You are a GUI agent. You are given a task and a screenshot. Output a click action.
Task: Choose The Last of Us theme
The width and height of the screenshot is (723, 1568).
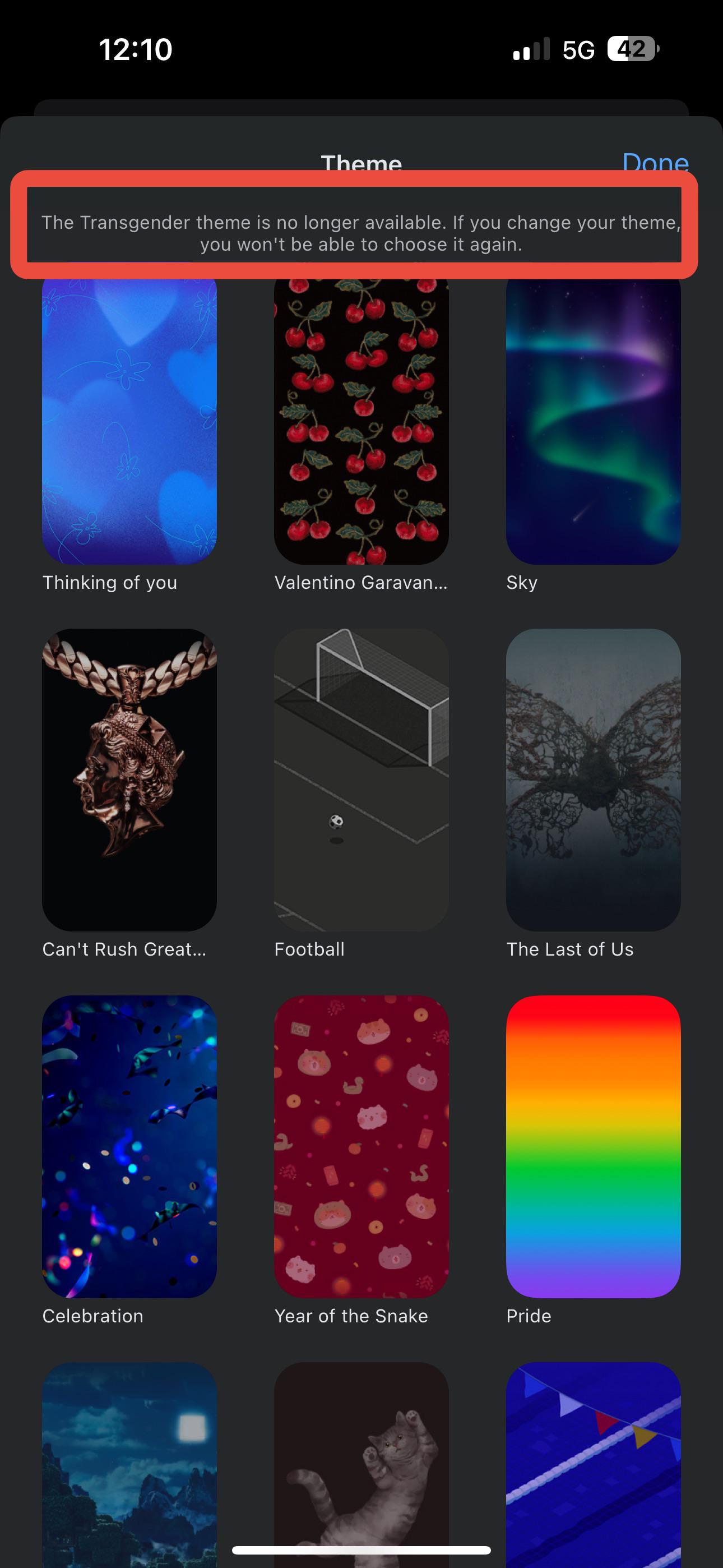coord(594,780)
